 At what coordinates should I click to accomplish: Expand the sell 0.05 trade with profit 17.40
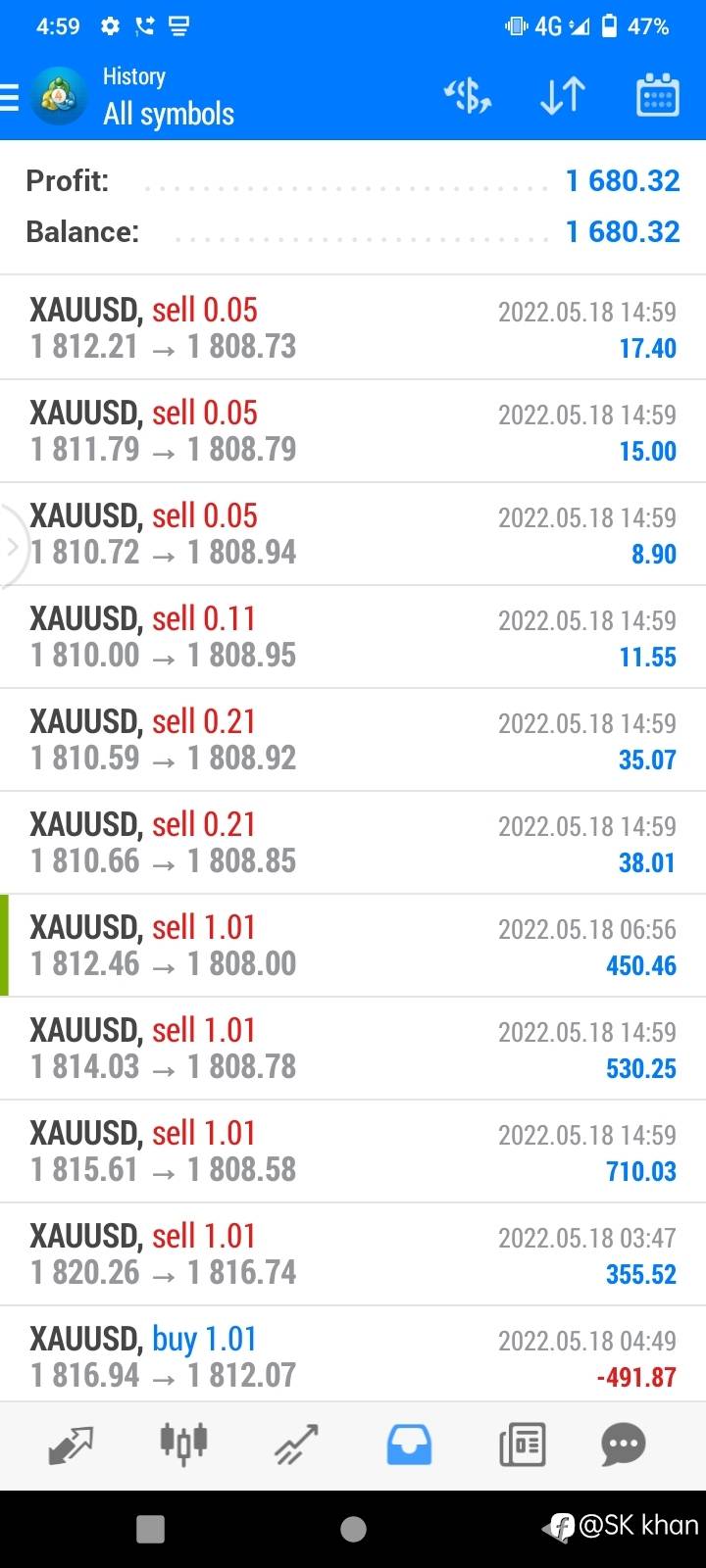tap(353, 327)
